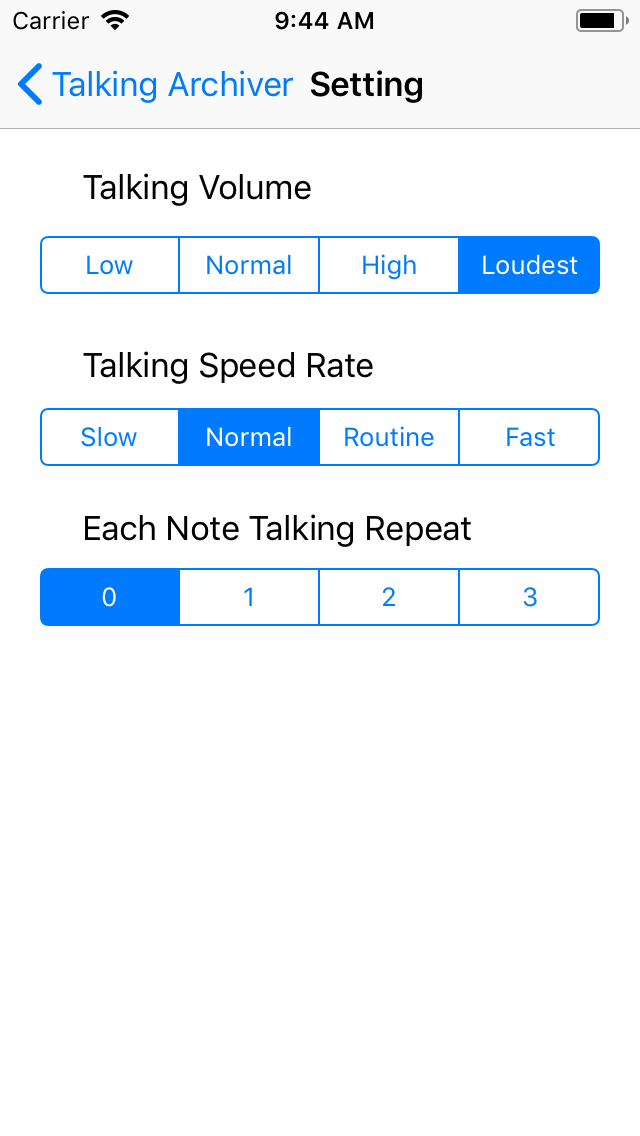This screenshot has height=1136, width=640.
Task: Tap 3 under Each Note Talking Repeat
Action: pos(529,597)
